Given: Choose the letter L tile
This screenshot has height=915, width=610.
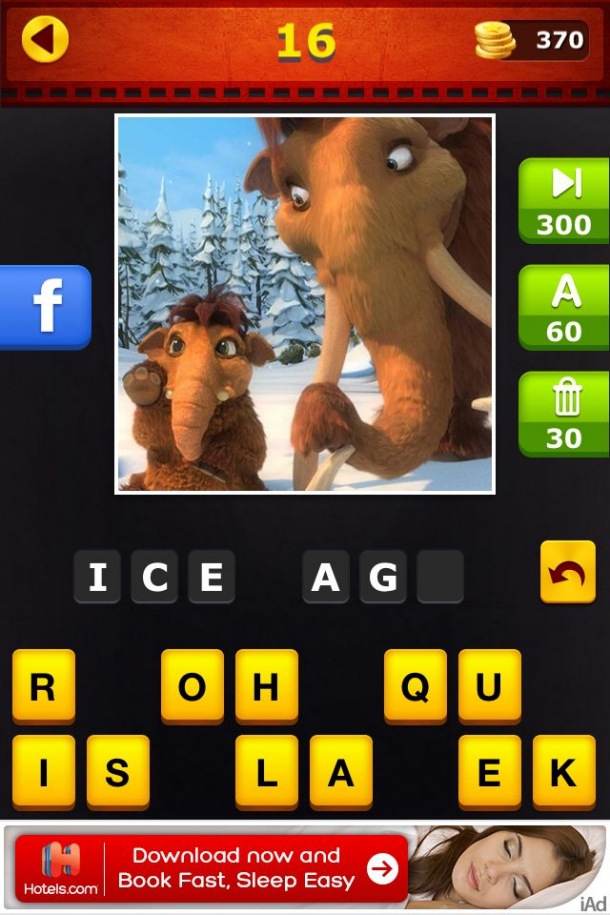Looking at the screenshot, I should tap(266, 772).
